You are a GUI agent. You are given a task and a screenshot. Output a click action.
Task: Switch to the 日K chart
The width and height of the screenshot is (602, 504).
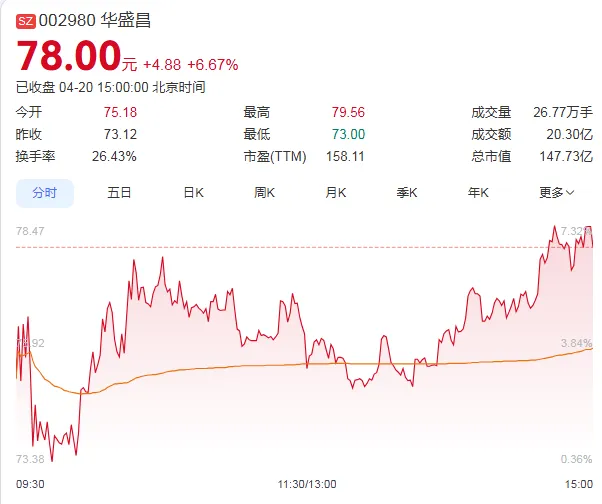point(193,192)
